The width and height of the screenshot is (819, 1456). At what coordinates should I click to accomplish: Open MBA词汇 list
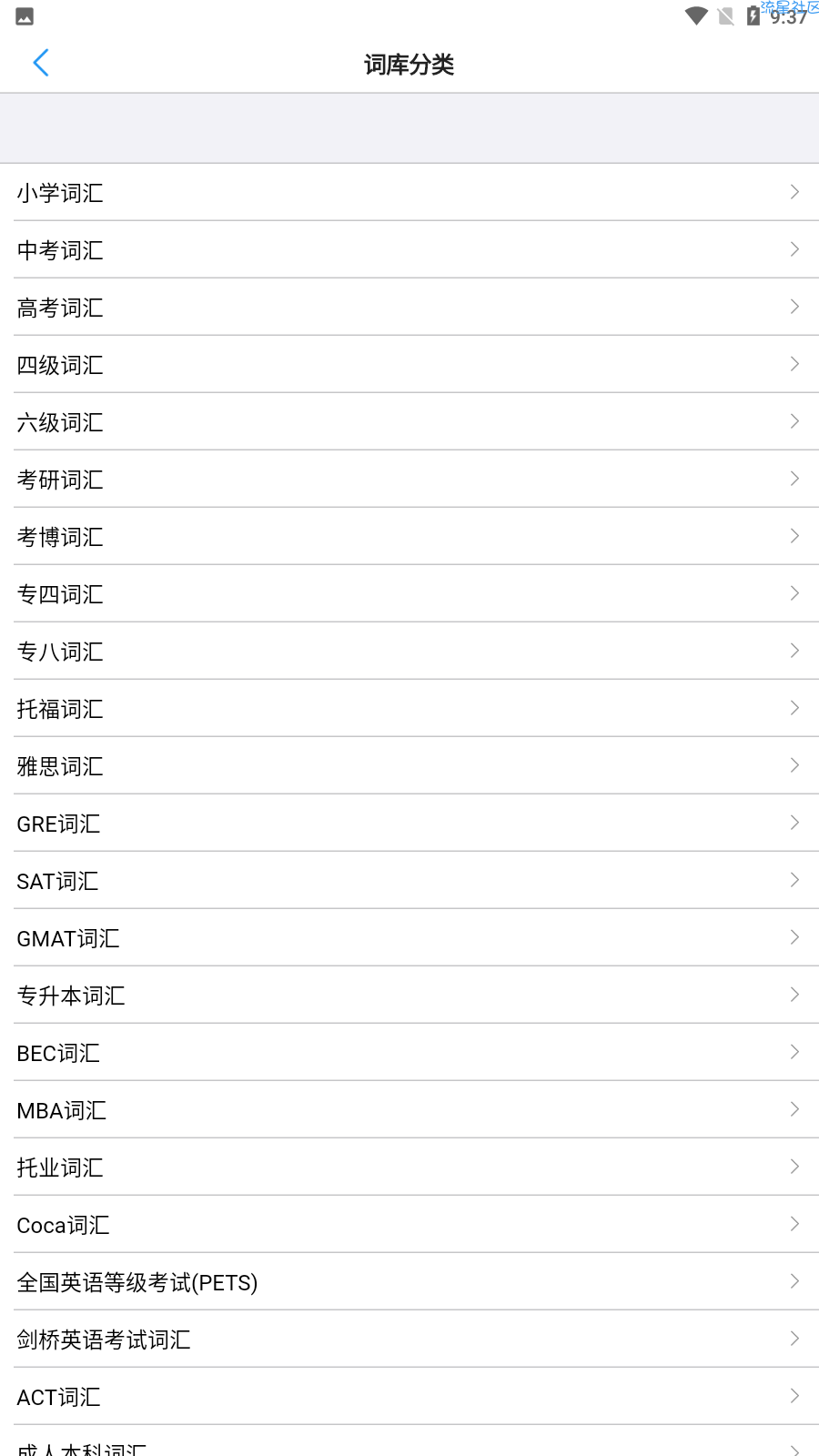(409, 1109)
